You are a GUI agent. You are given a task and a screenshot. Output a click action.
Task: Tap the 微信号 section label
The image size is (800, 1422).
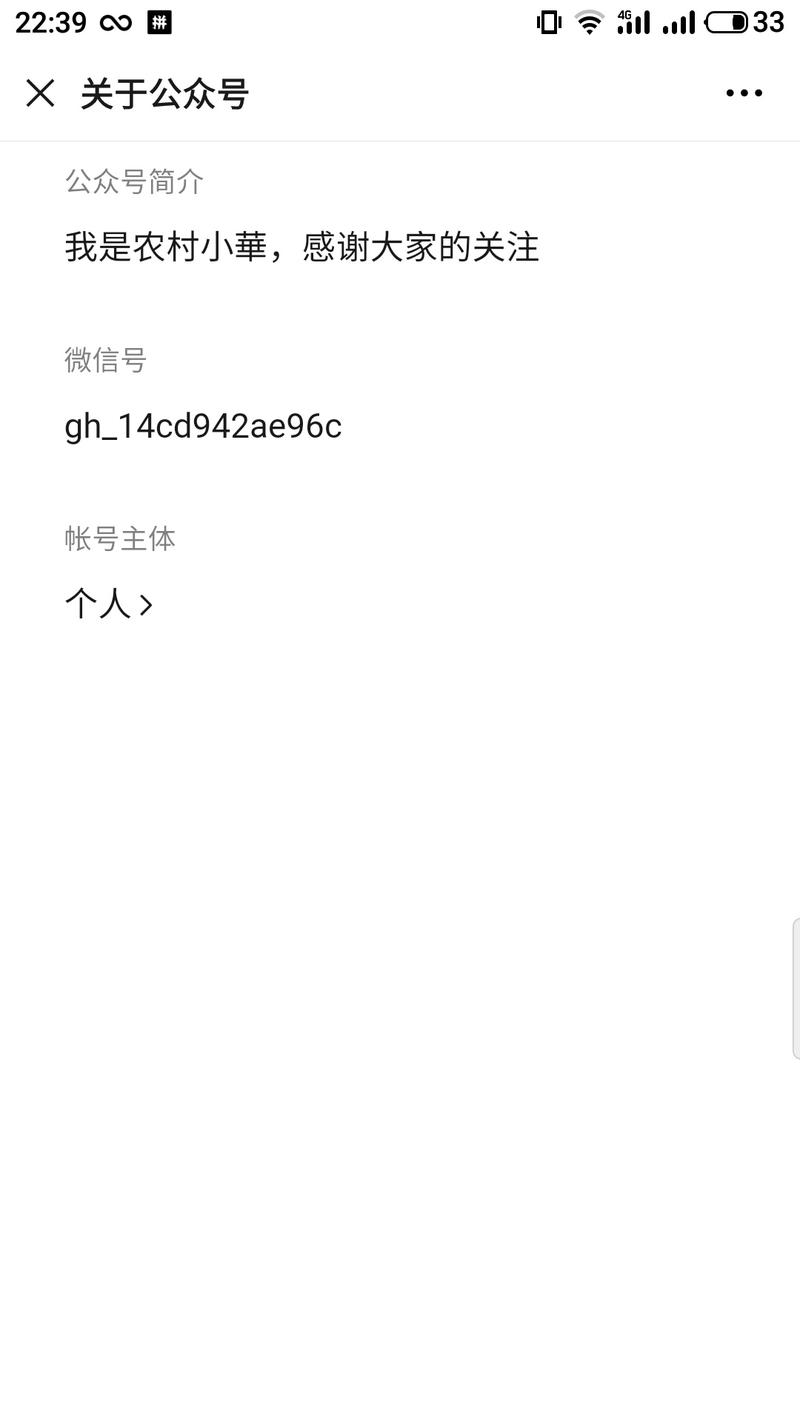pyautogui.click(x=104, y=360)
